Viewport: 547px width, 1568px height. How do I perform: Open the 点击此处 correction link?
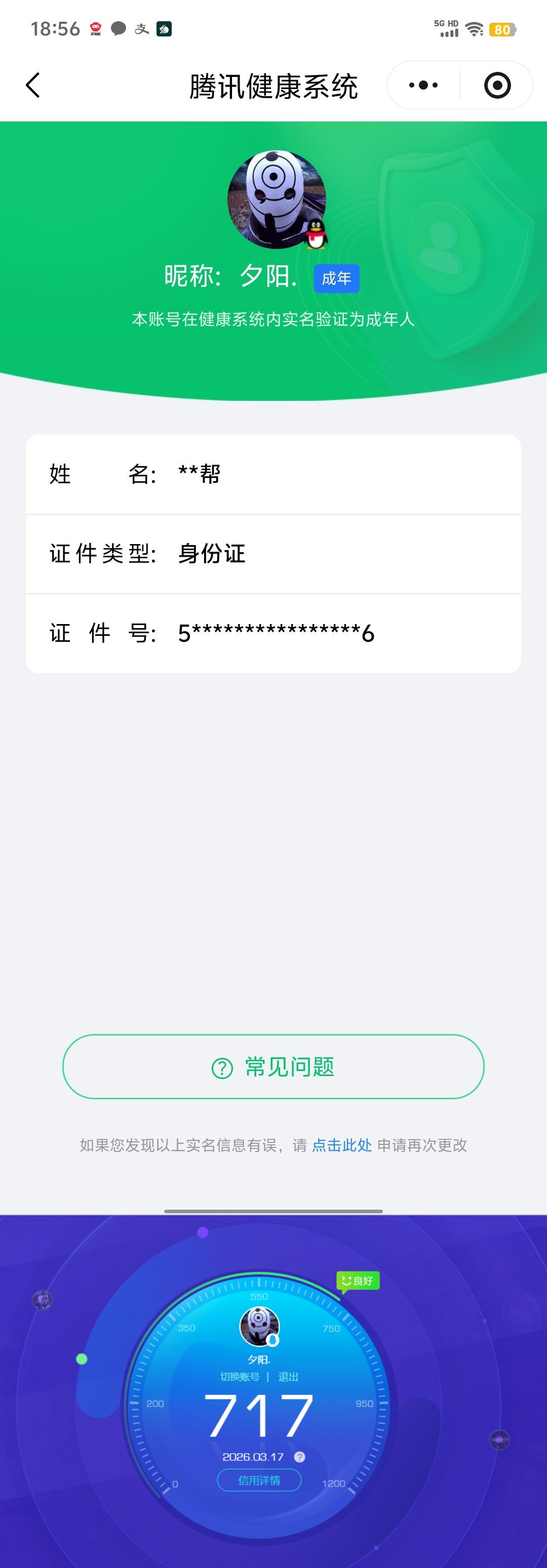coord(342,1145)
